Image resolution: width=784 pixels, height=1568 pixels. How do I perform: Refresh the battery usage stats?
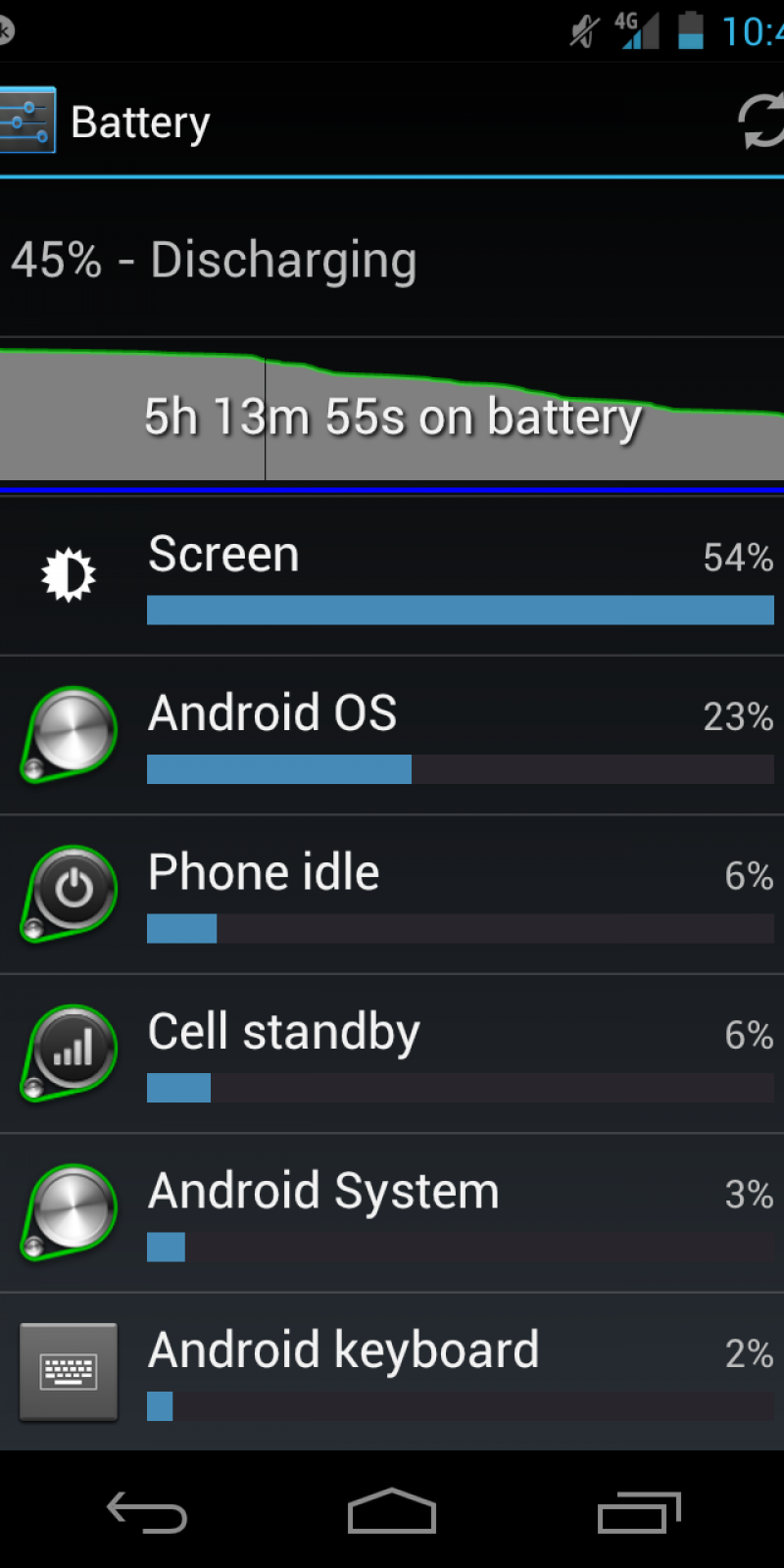tap(760, 122)
